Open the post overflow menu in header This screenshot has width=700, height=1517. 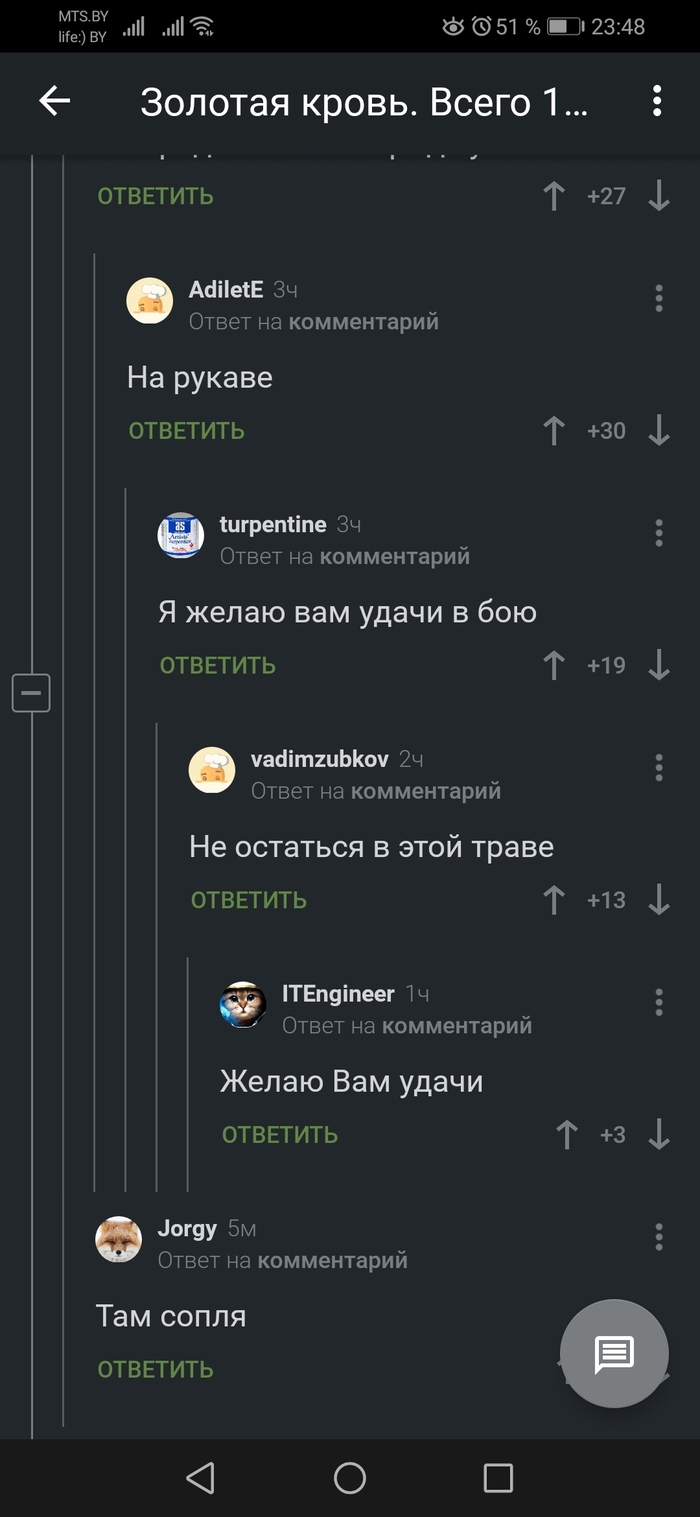pyautogui.click(x=657, y=101)
